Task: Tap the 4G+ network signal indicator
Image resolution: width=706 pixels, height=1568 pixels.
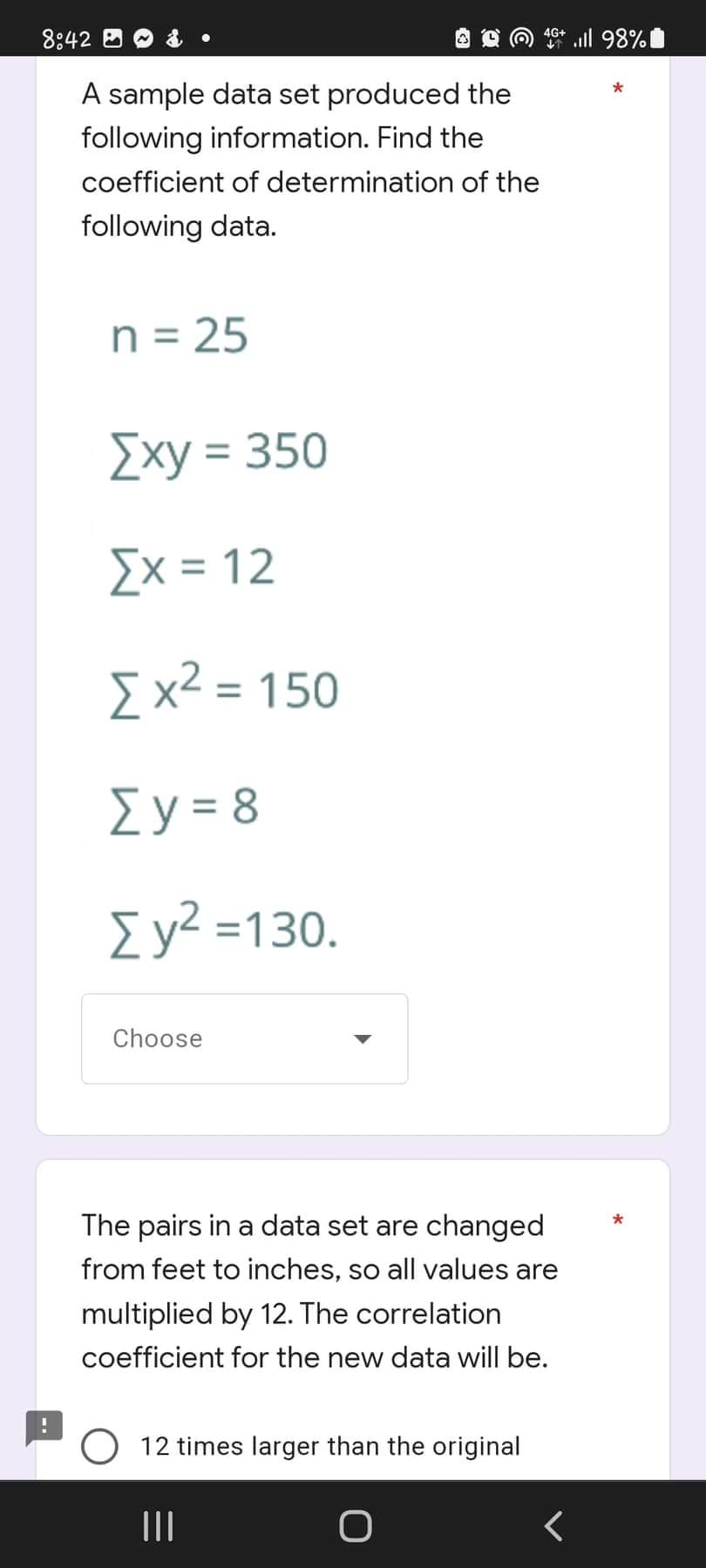Action: (553, 37)
